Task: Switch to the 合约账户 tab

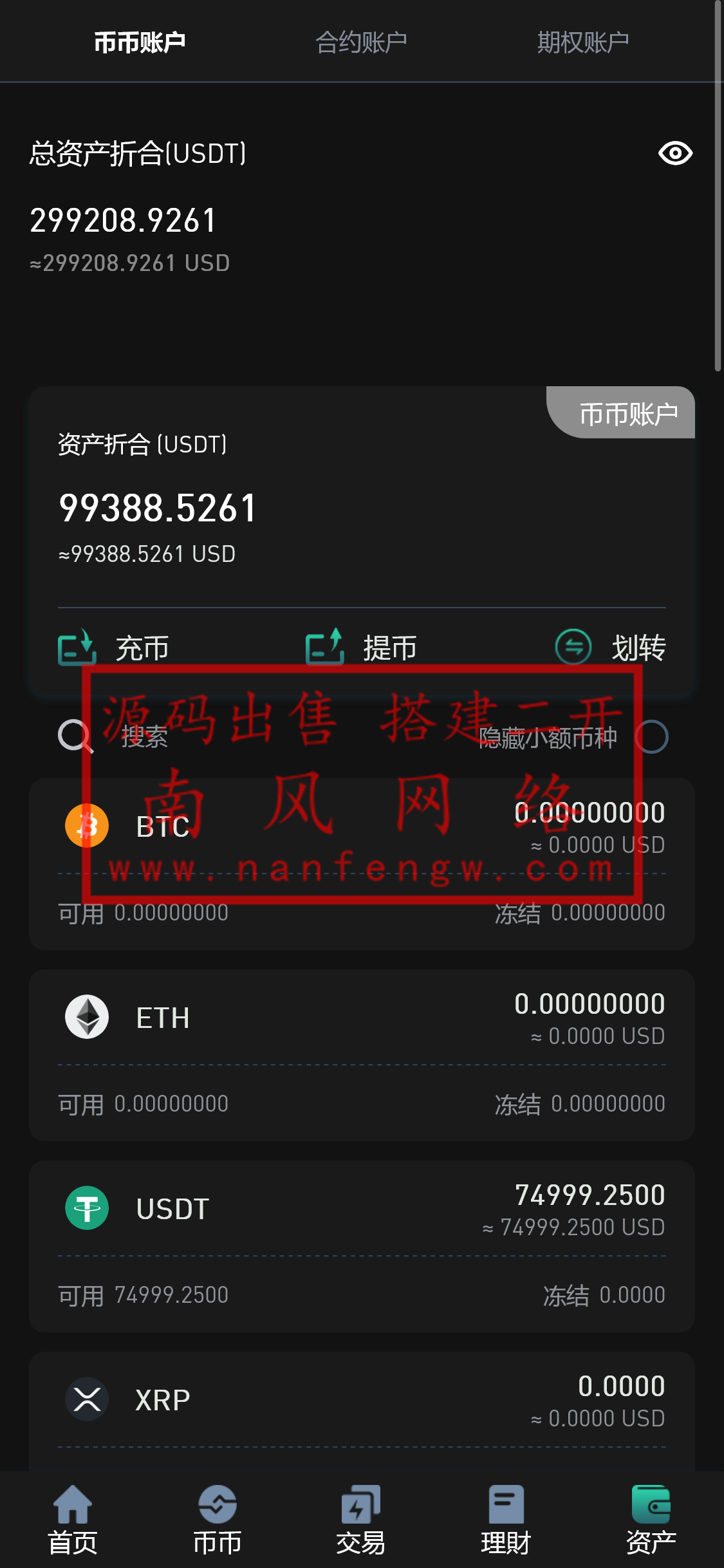Action: coord(361,42)
